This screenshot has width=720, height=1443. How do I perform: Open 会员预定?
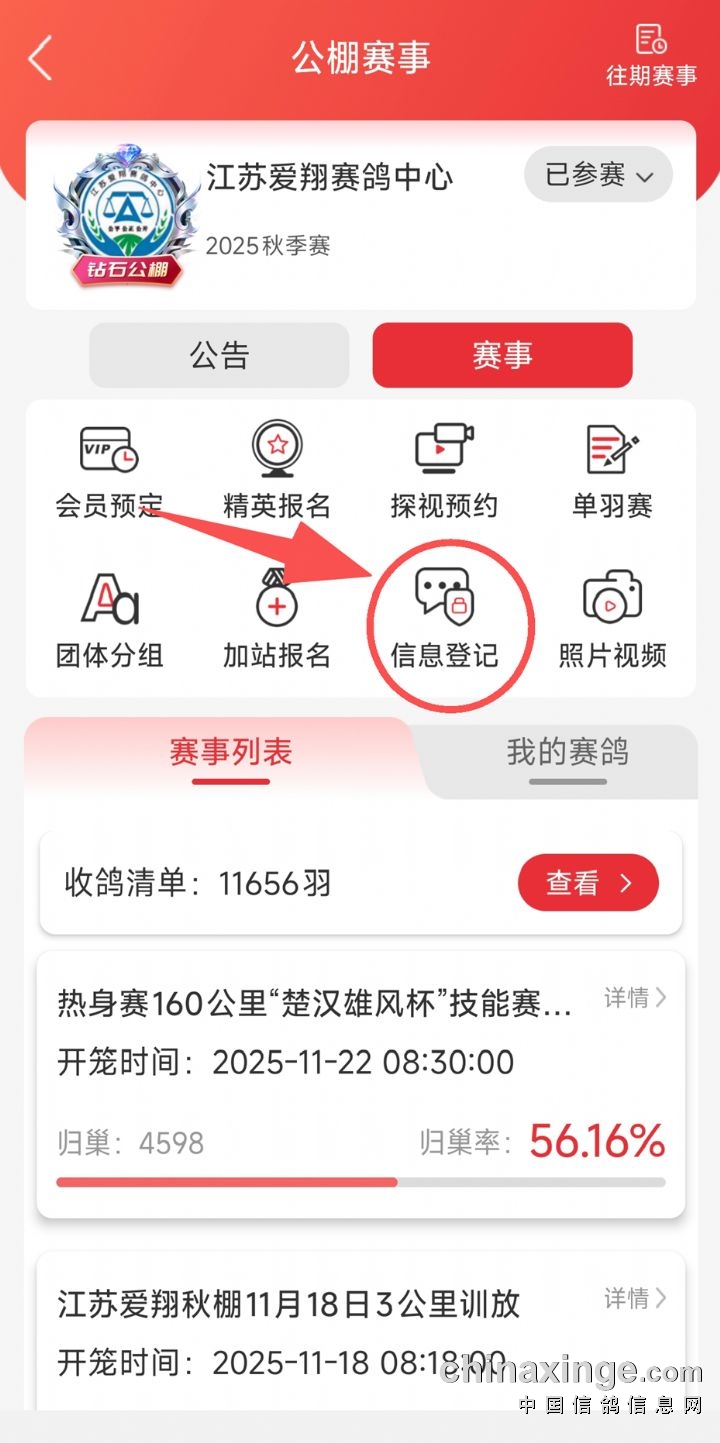(109, 472)
